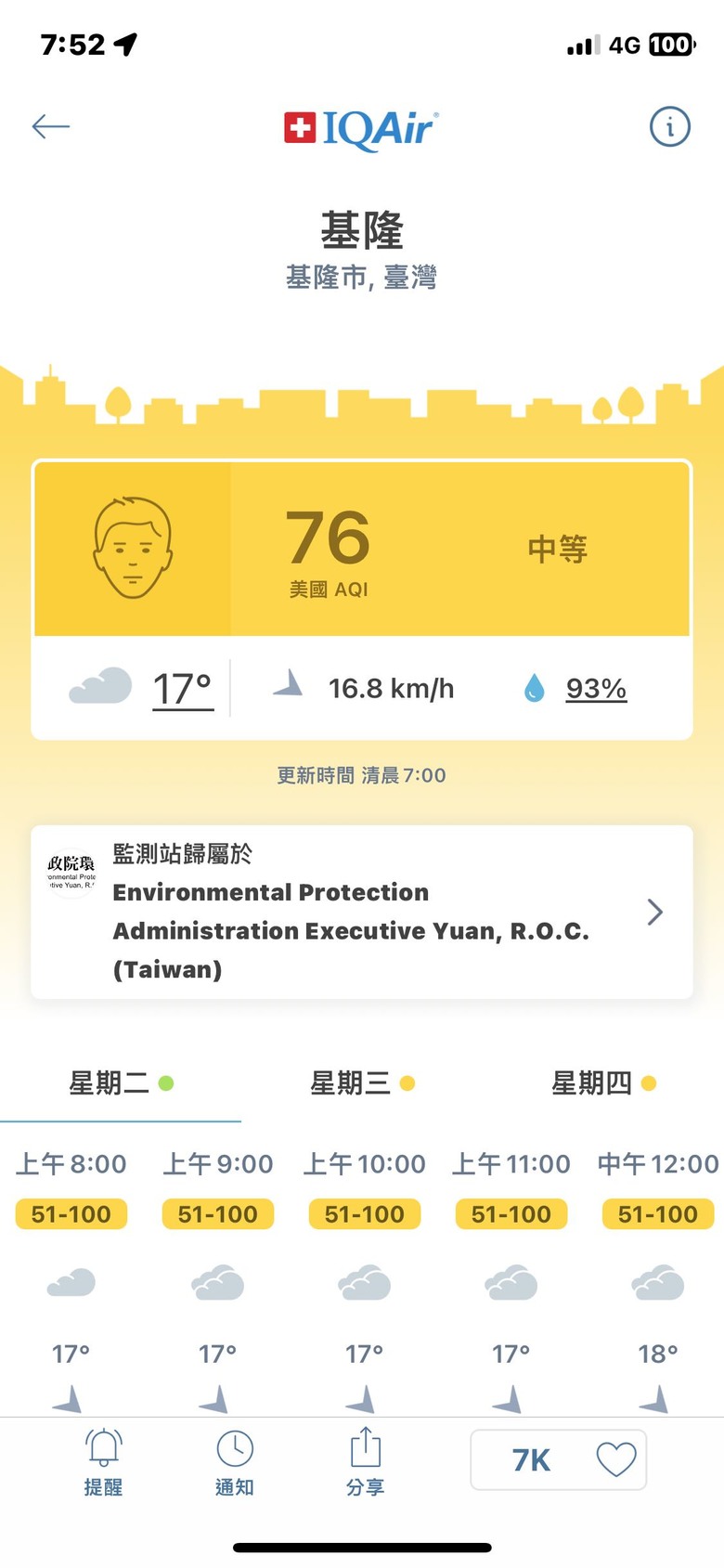Go back using the arrow icon
The width and height of the screenshot is (724, 1568).
(51, 126)
